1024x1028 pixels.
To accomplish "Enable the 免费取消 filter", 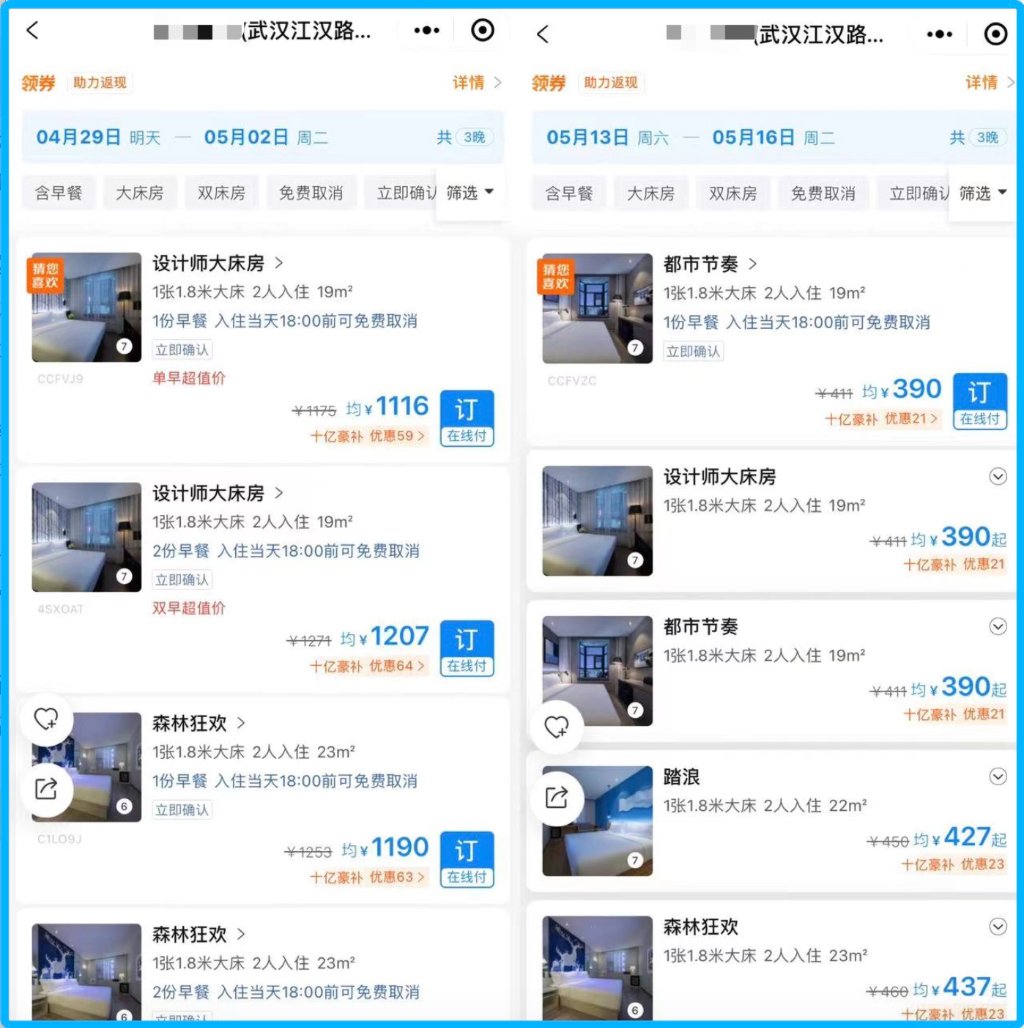I will pos(310,193).
